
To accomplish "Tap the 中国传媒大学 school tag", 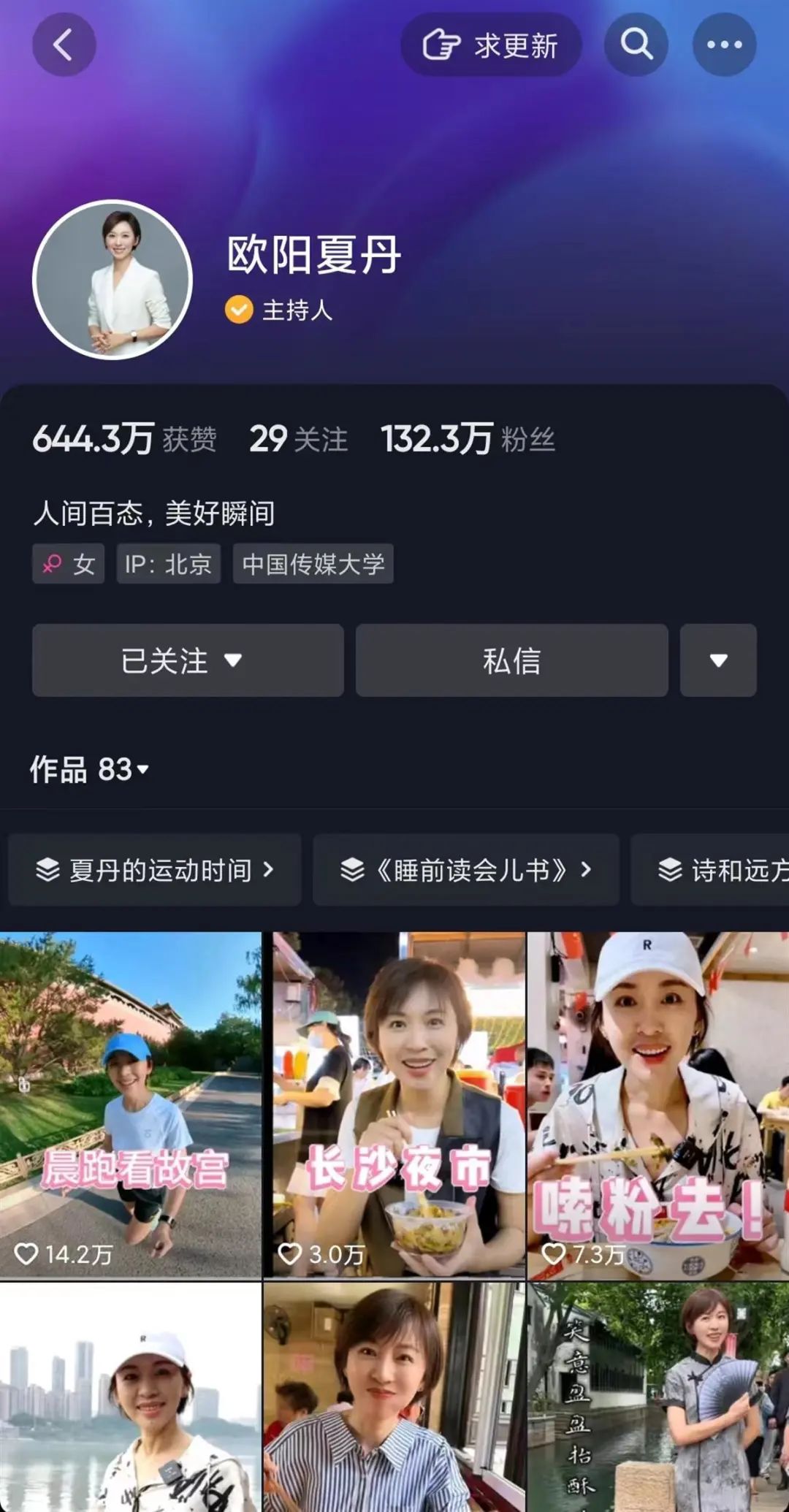I will tap(313, 564).
